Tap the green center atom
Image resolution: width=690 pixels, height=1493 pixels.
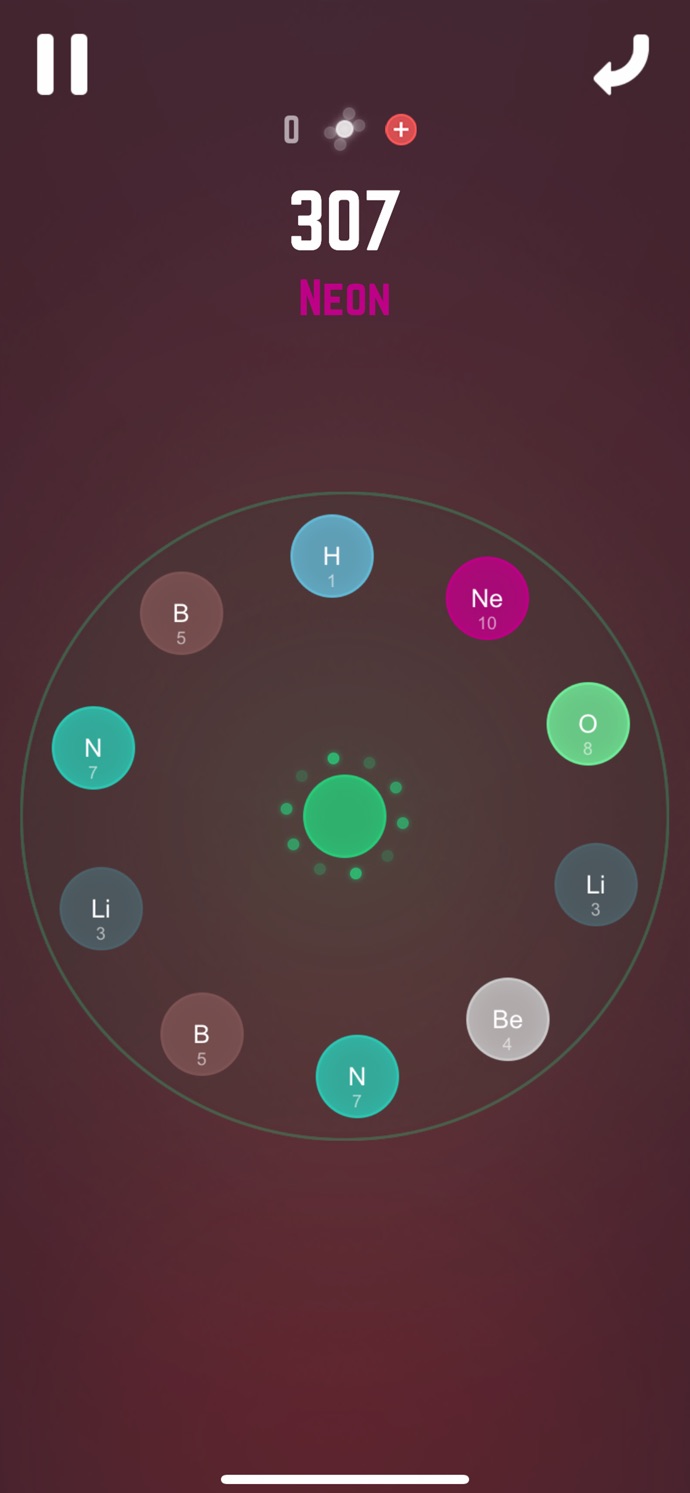point(345,816)
